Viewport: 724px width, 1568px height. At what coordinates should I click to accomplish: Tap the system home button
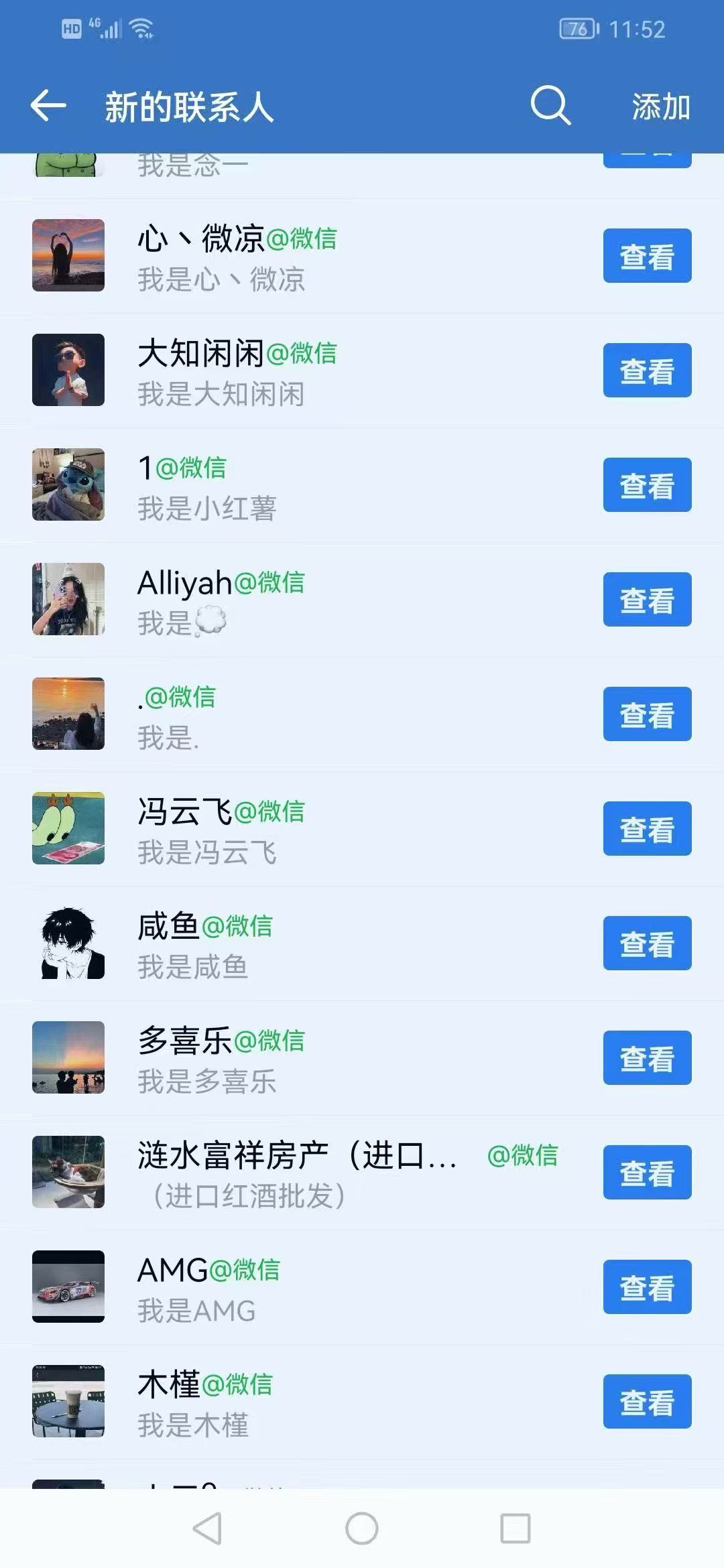[362, 1529]
